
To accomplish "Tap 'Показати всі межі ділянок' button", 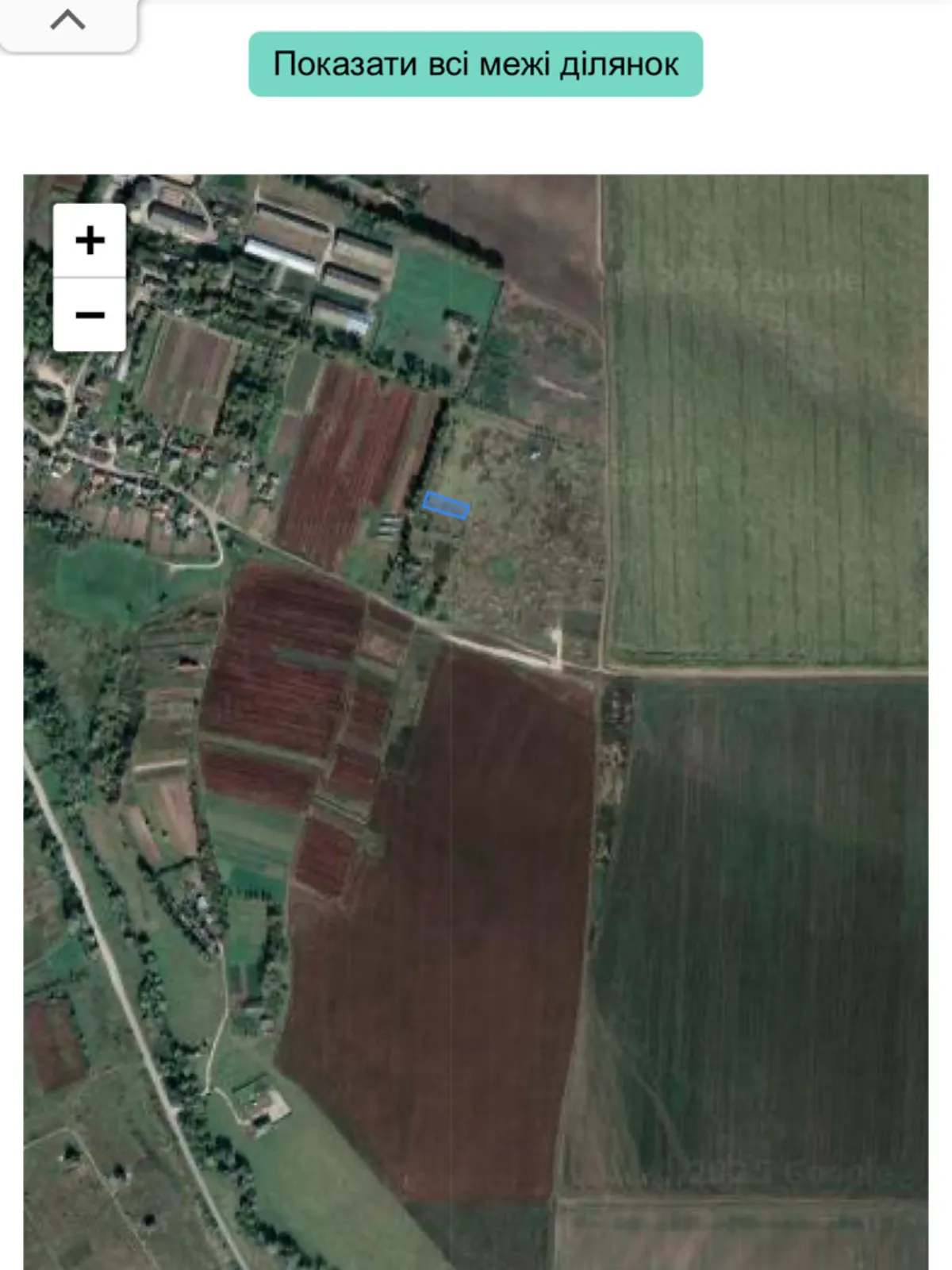I will click(475, 64).
